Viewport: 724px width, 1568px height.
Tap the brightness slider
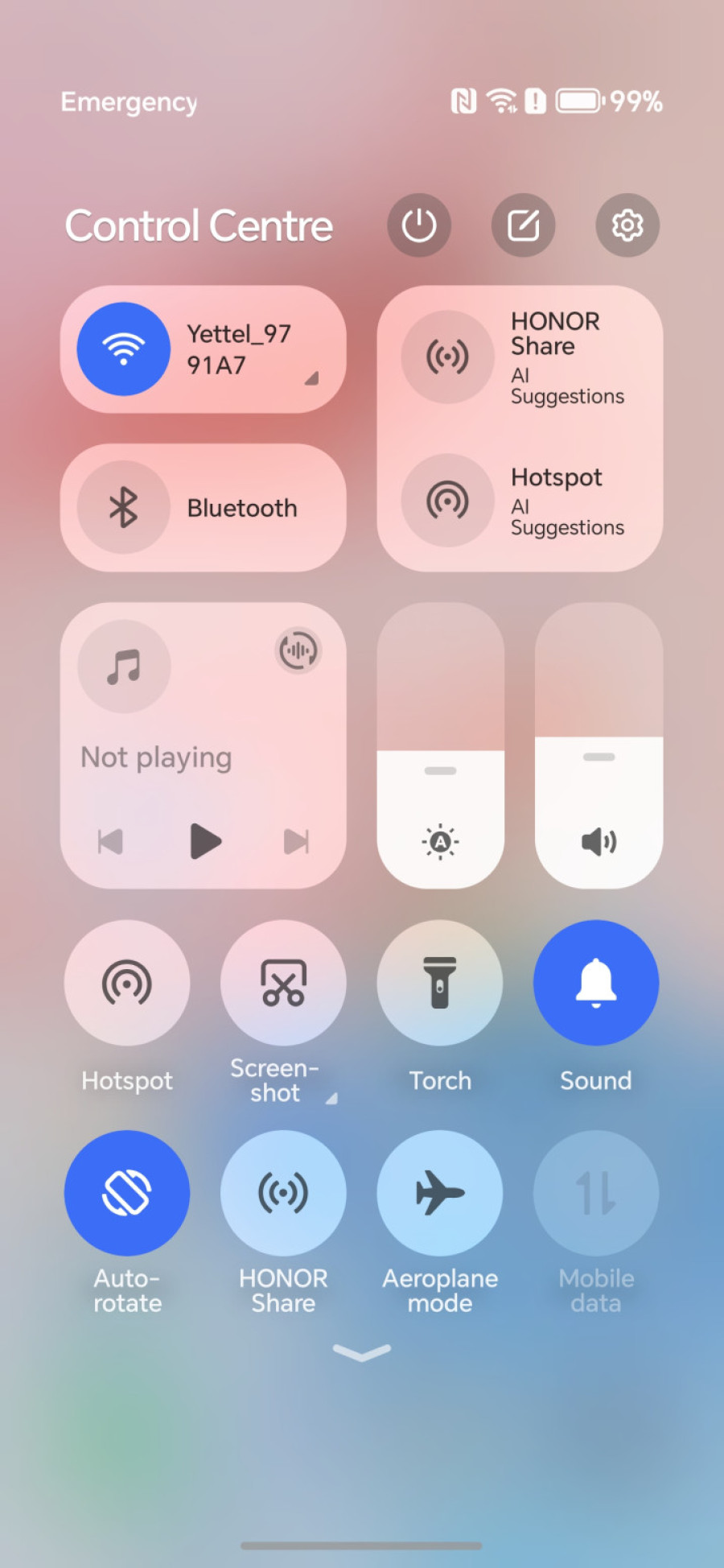pyautogui.click(x=441, y=746)
